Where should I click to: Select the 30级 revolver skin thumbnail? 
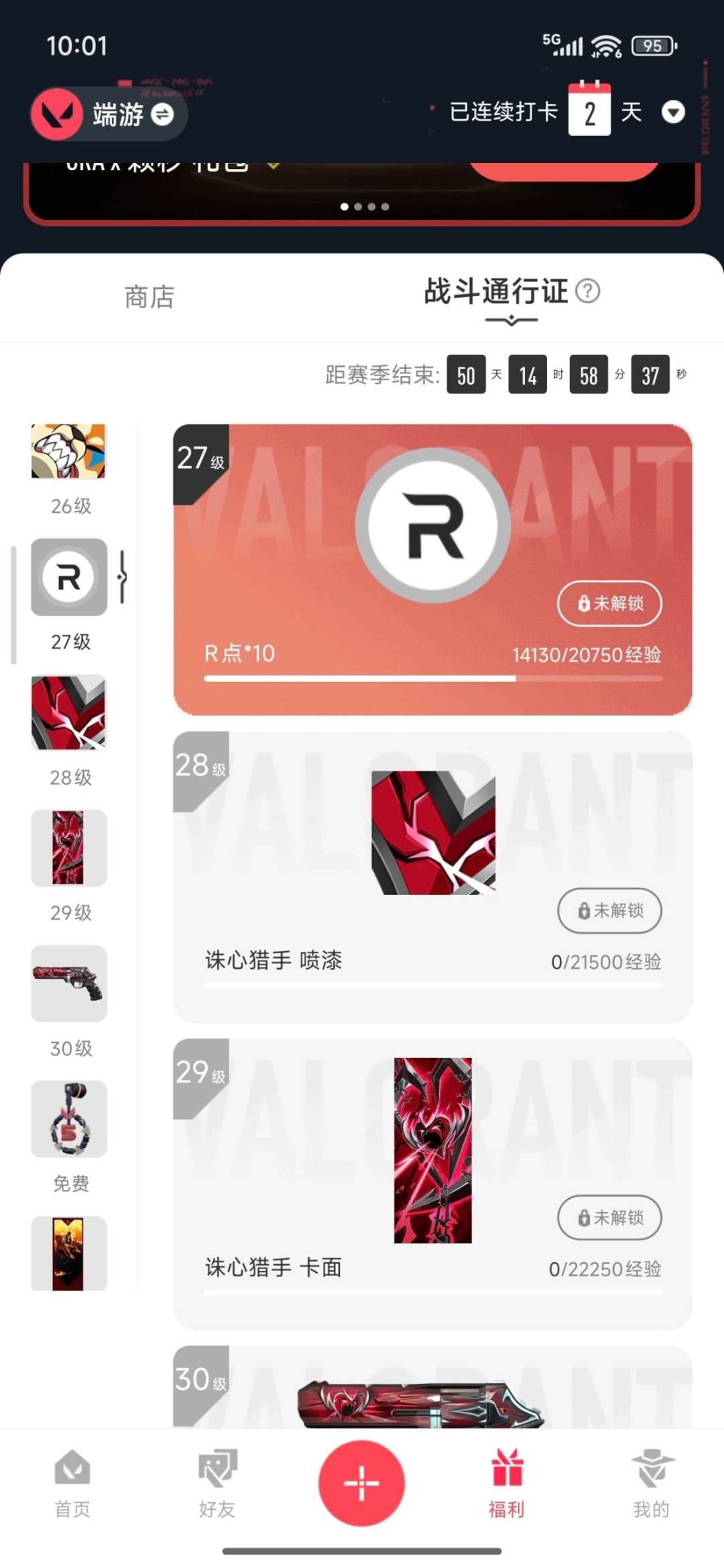point(68,983)
